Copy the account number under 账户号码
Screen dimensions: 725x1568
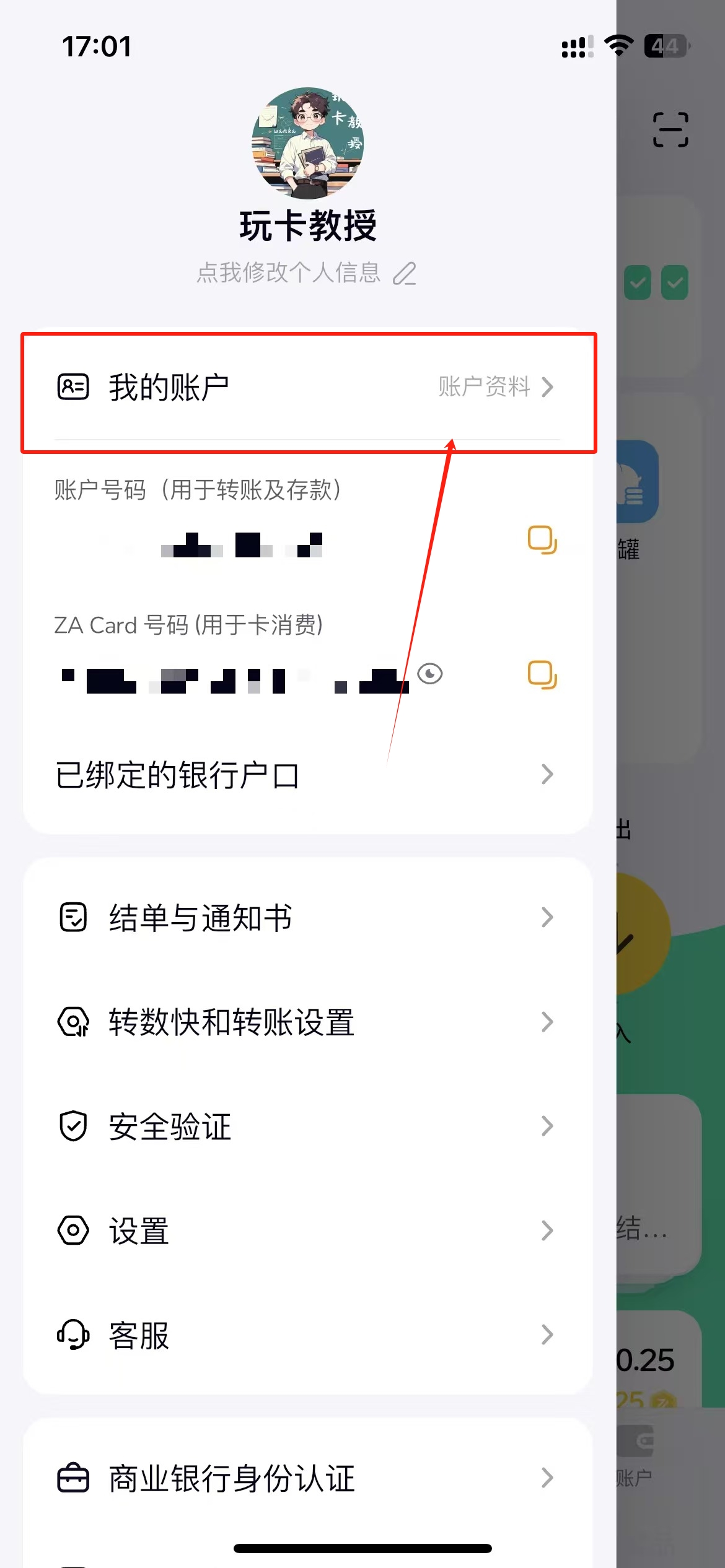point(542,540)
